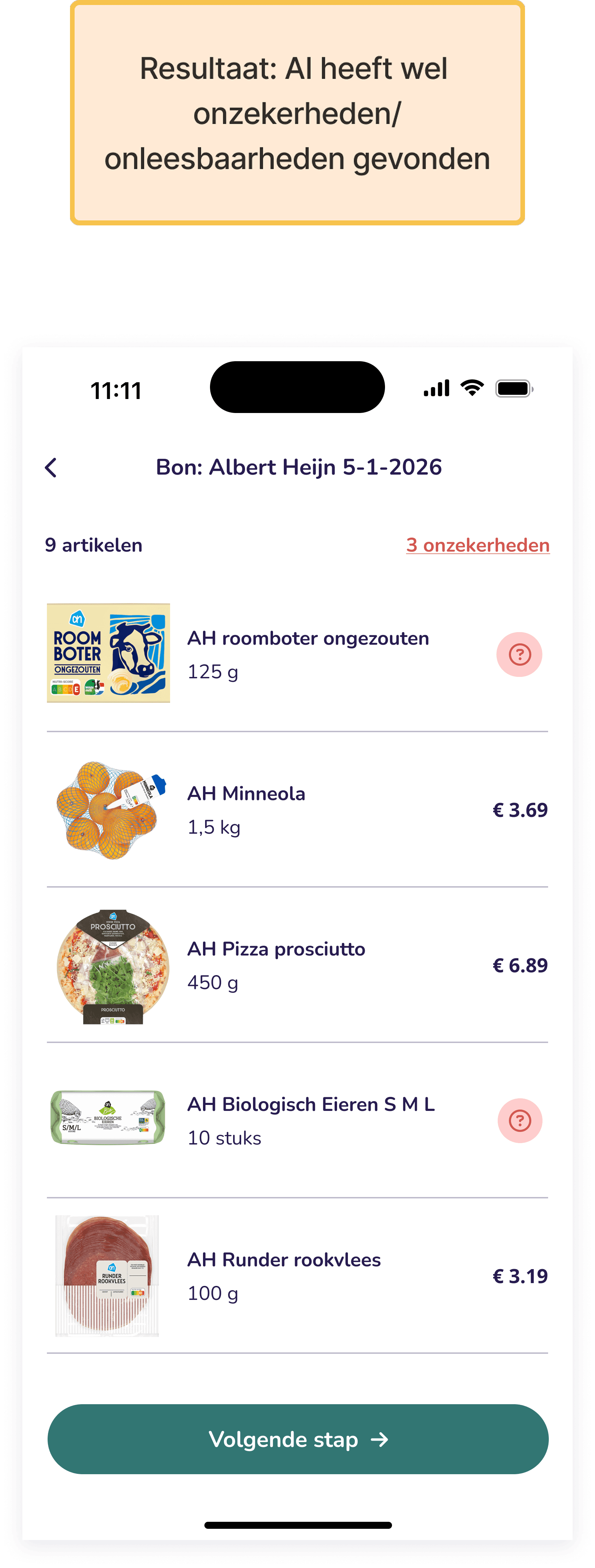Open the 3 onzekerheden link
This screenshot has width=595, height=1568.
[x=478, y=545]
